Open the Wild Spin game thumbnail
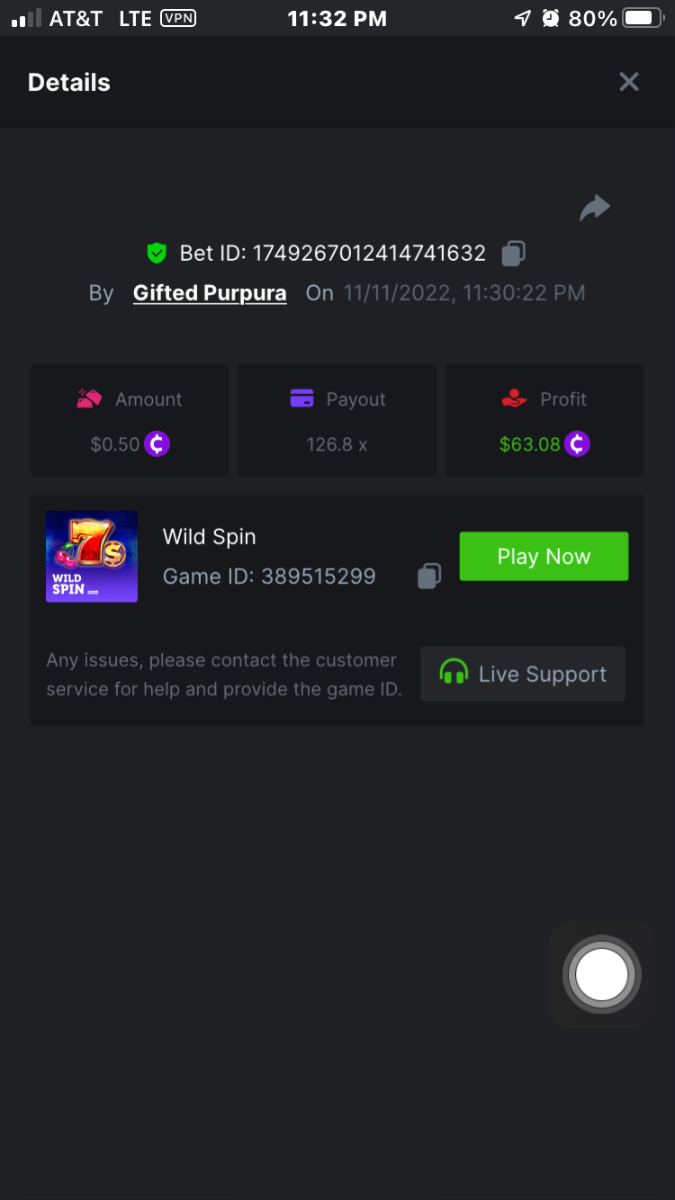Screen dimensions: 675x1200 tap(92, 557)
